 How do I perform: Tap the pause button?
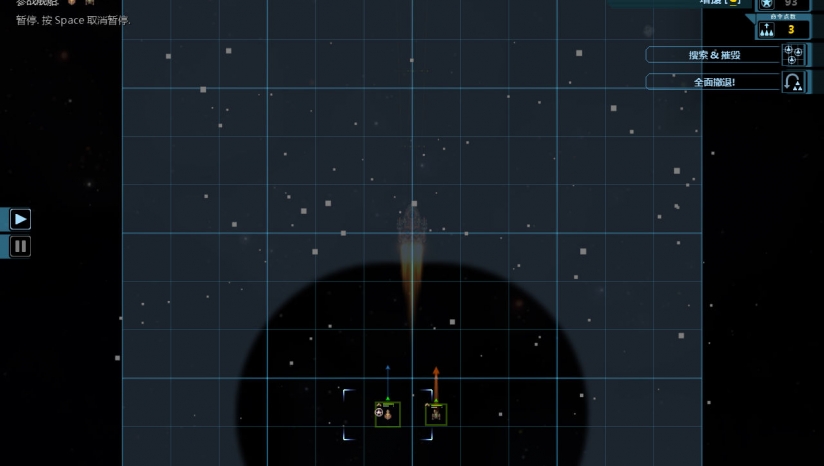coord(20,246)
